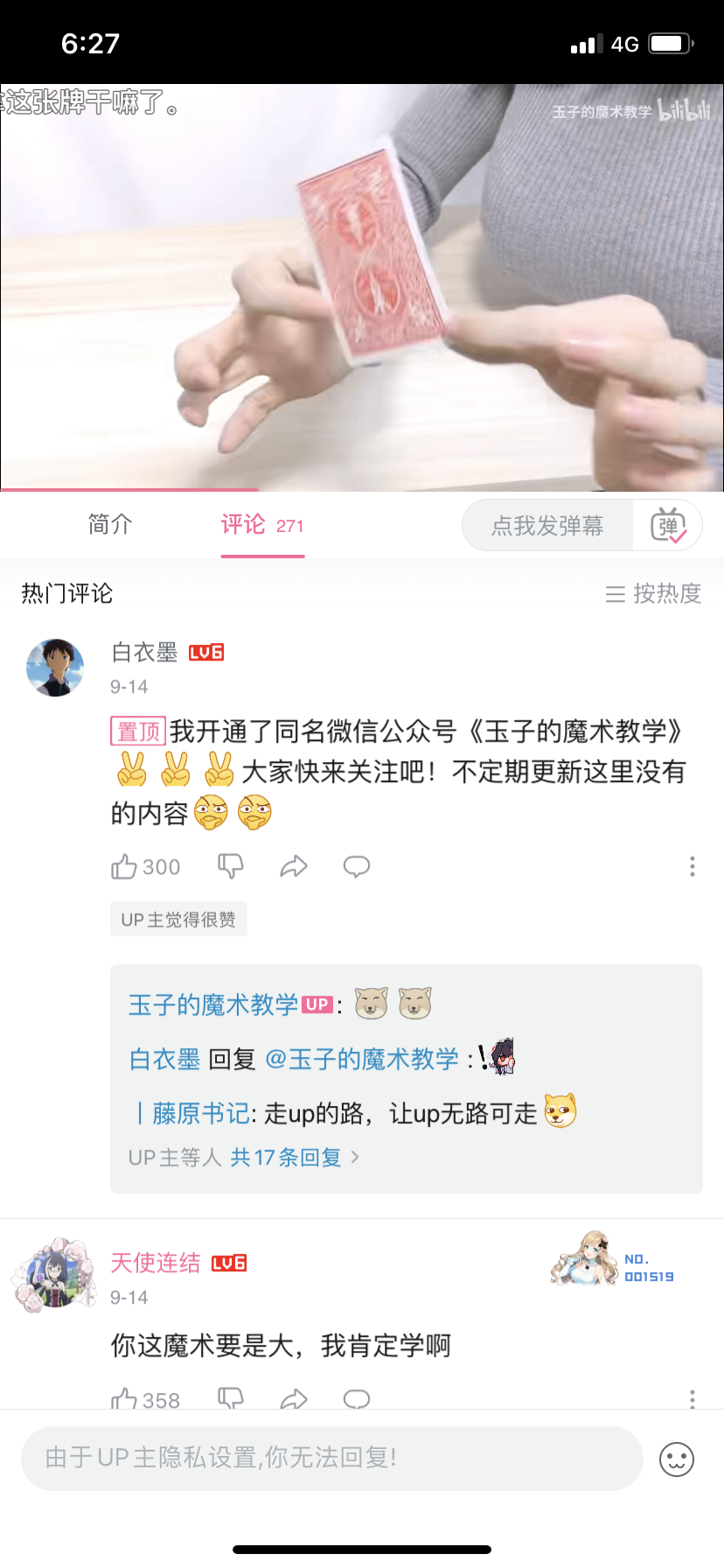724x1568 pixels.
Task: Dislike 白衣墨's pinned comment
Action: pyautogui.click(x=231, y=866)
